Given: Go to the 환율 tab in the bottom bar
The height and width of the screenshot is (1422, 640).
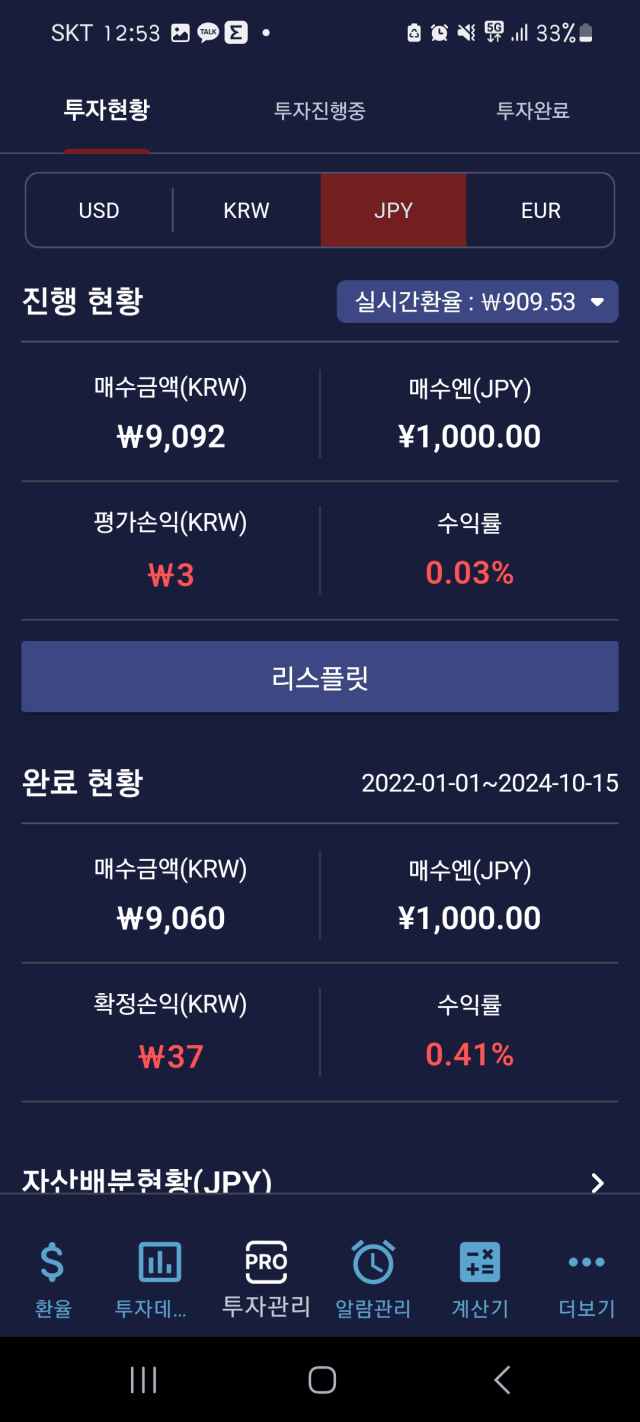Looking at the screenshot, I should coord(53,1280).
